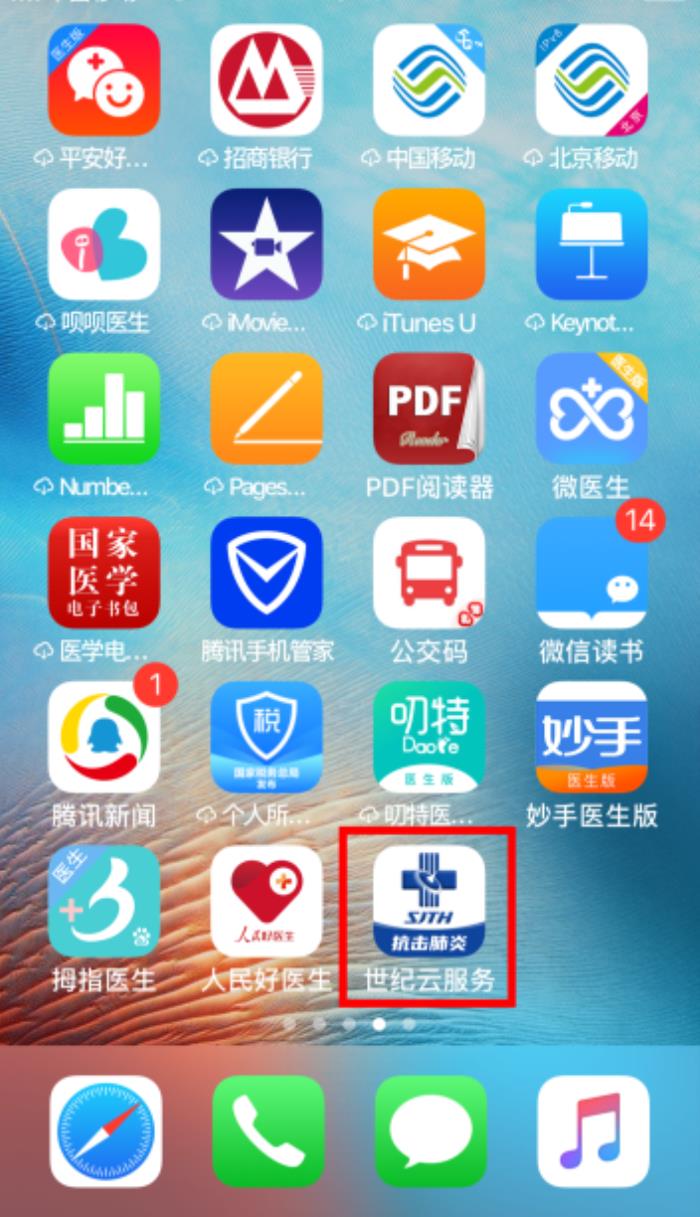This screenshot has width=700, height=1217.
Task: Open 腾讯手机管家
Action: (266, 572)
